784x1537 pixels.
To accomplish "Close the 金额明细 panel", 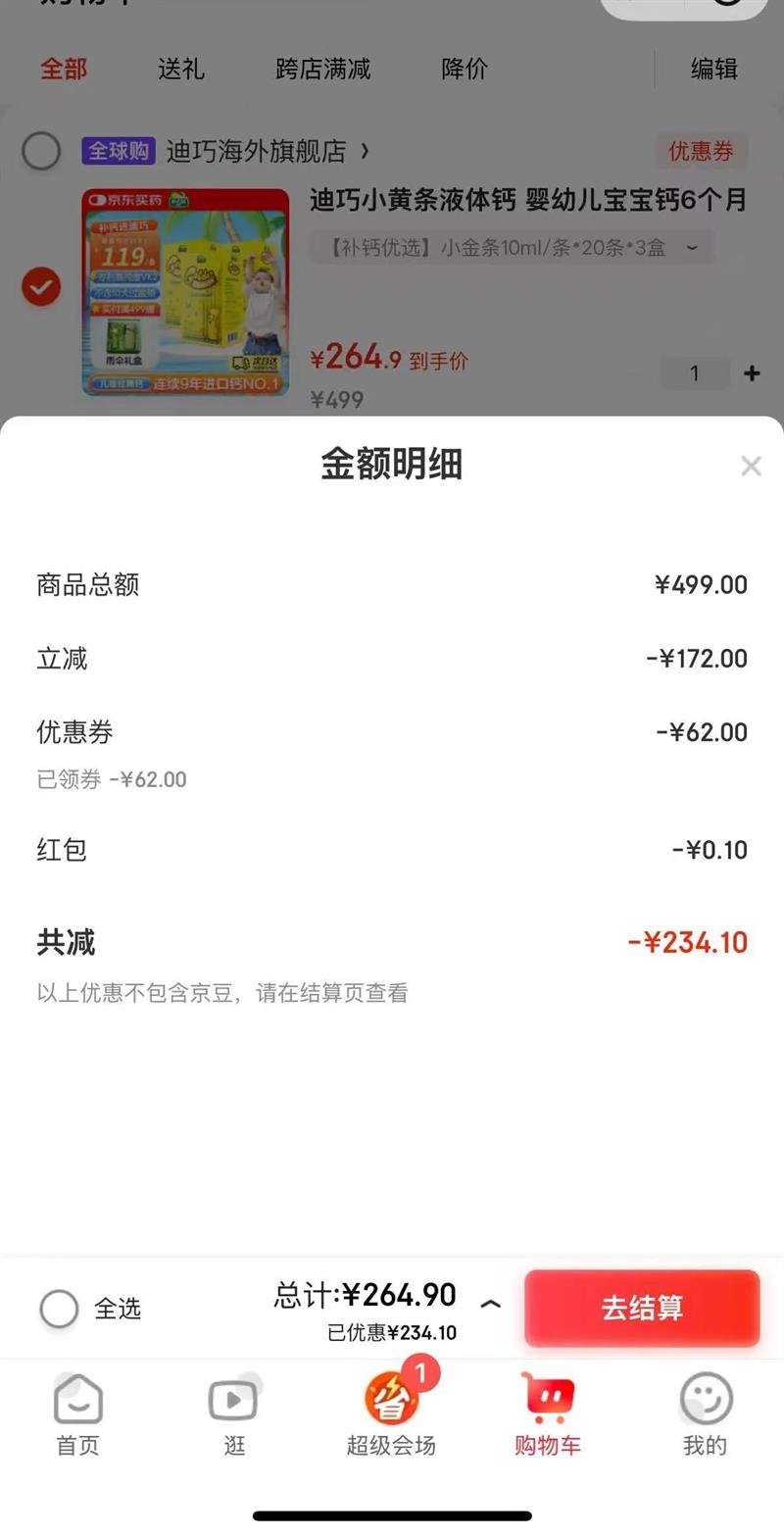I will click(x=751, y=467).
